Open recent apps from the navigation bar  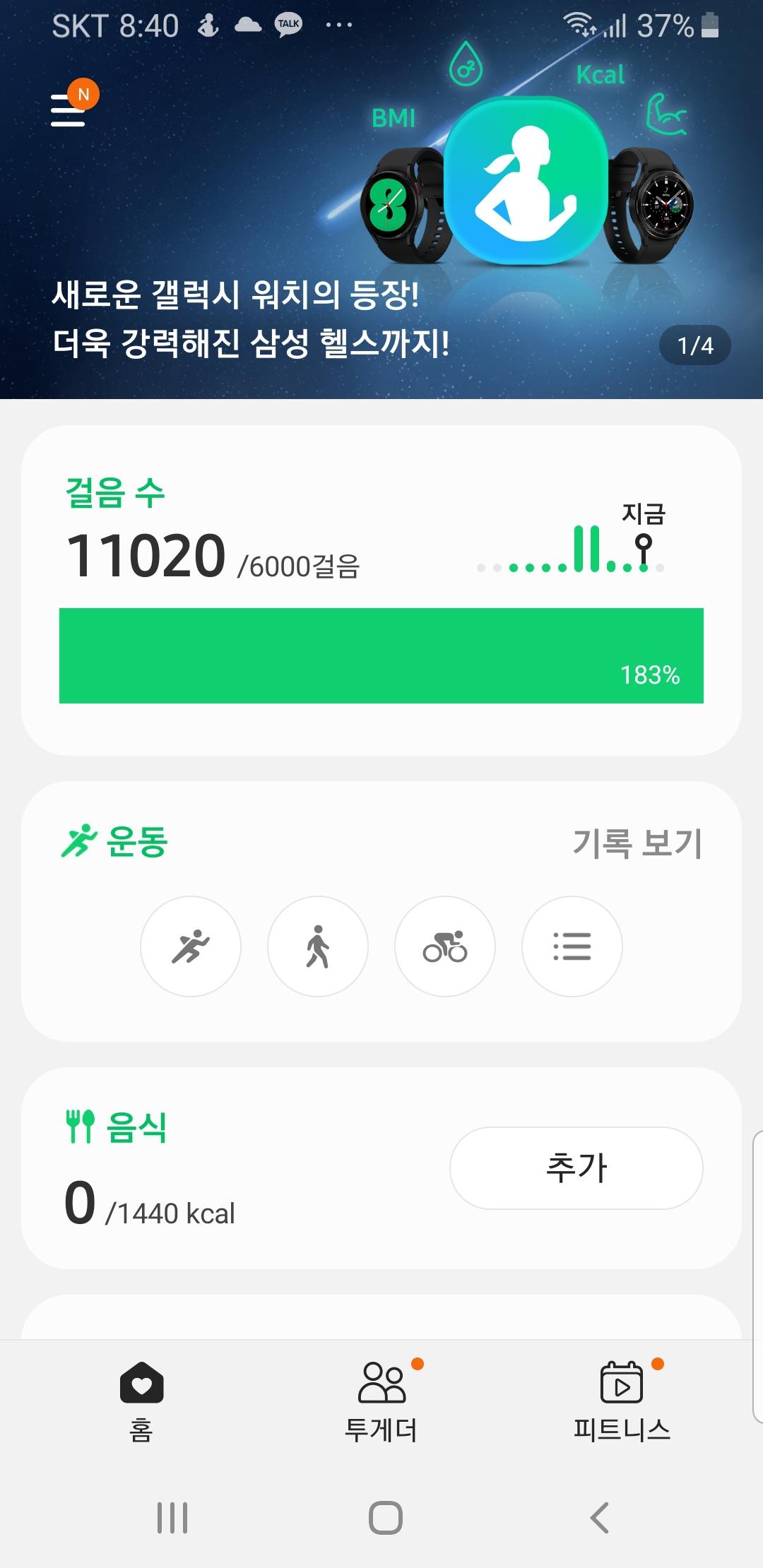[x=172, y=1517]
